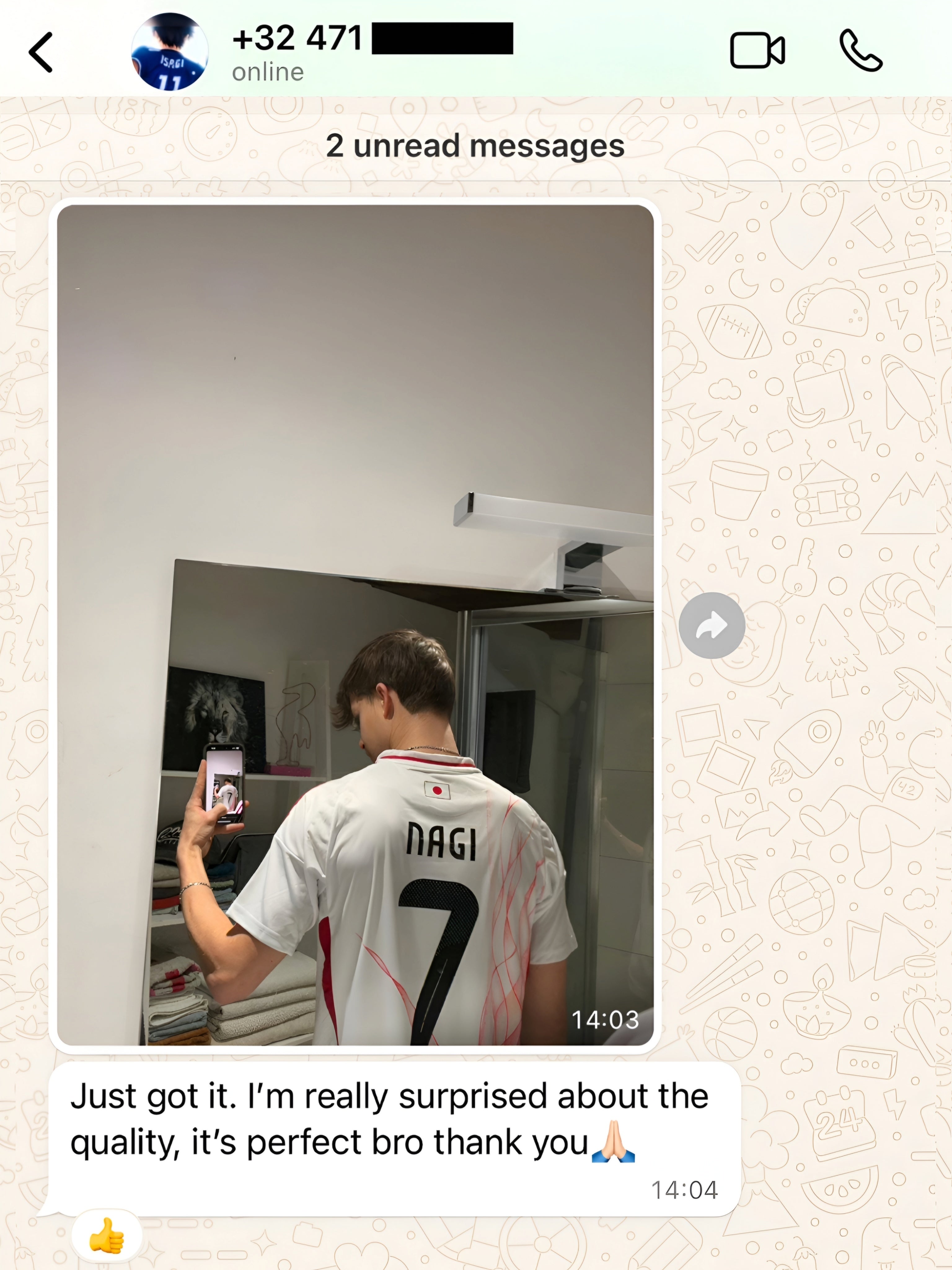Start a video call
Image resolution: width=952 pixels, height=1270 pixels.
pos(757,51)
